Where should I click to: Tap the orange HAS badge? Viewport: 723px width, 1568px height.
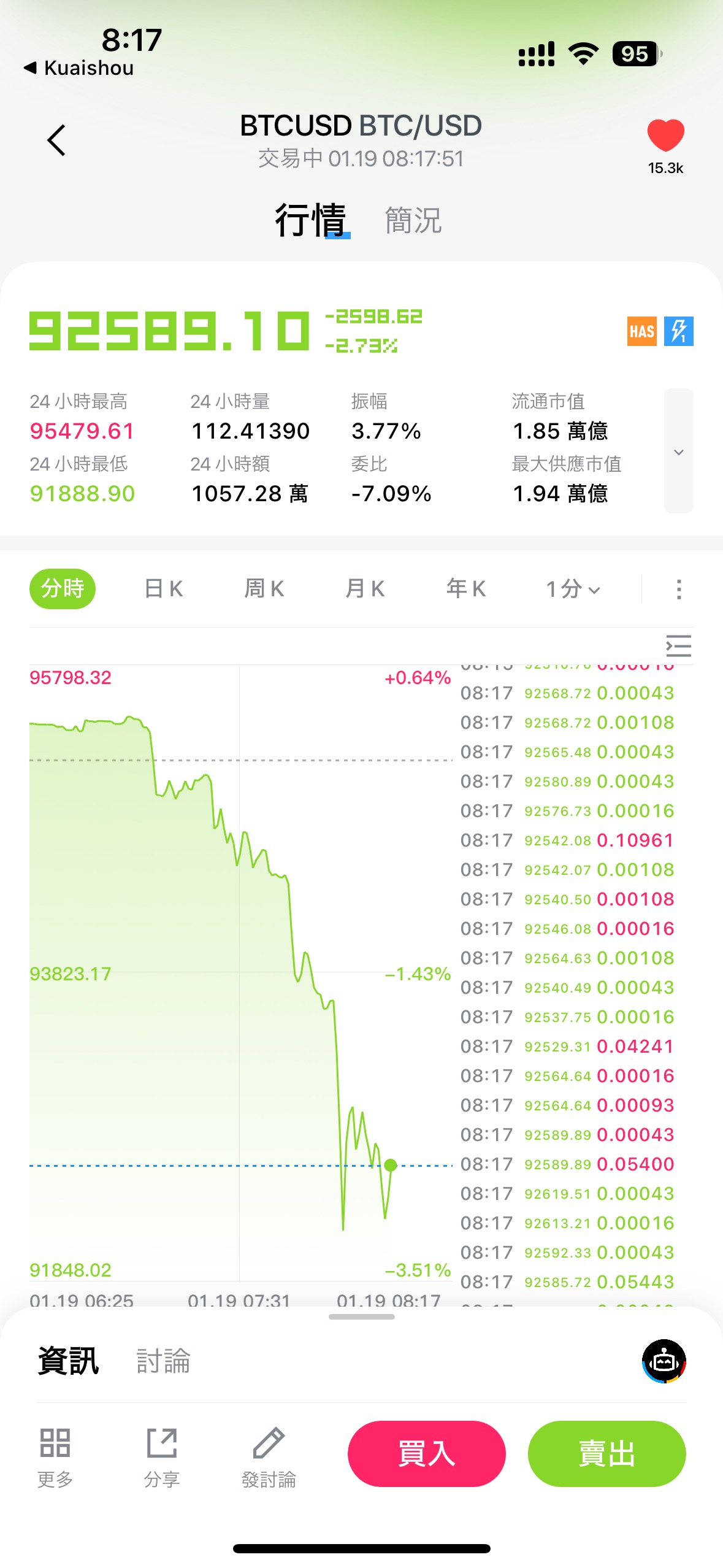click(641, 331)
